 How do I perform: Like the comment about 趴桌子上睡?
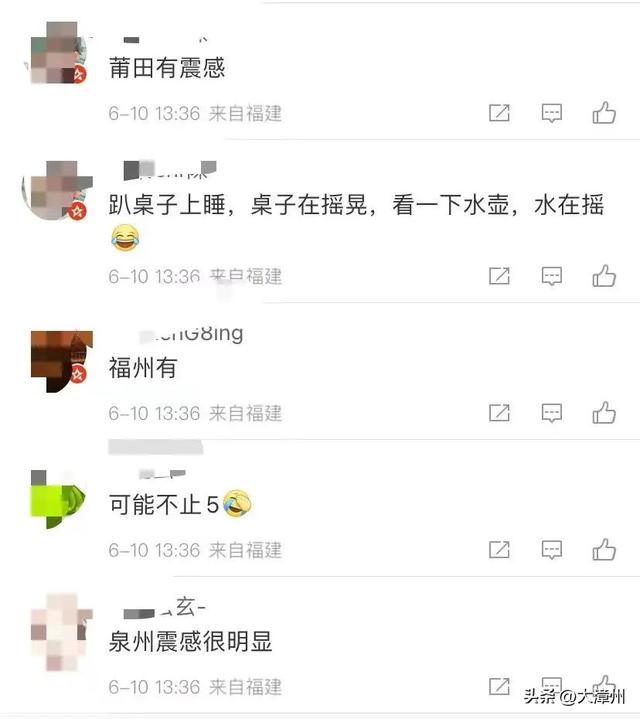coord(604,276)
